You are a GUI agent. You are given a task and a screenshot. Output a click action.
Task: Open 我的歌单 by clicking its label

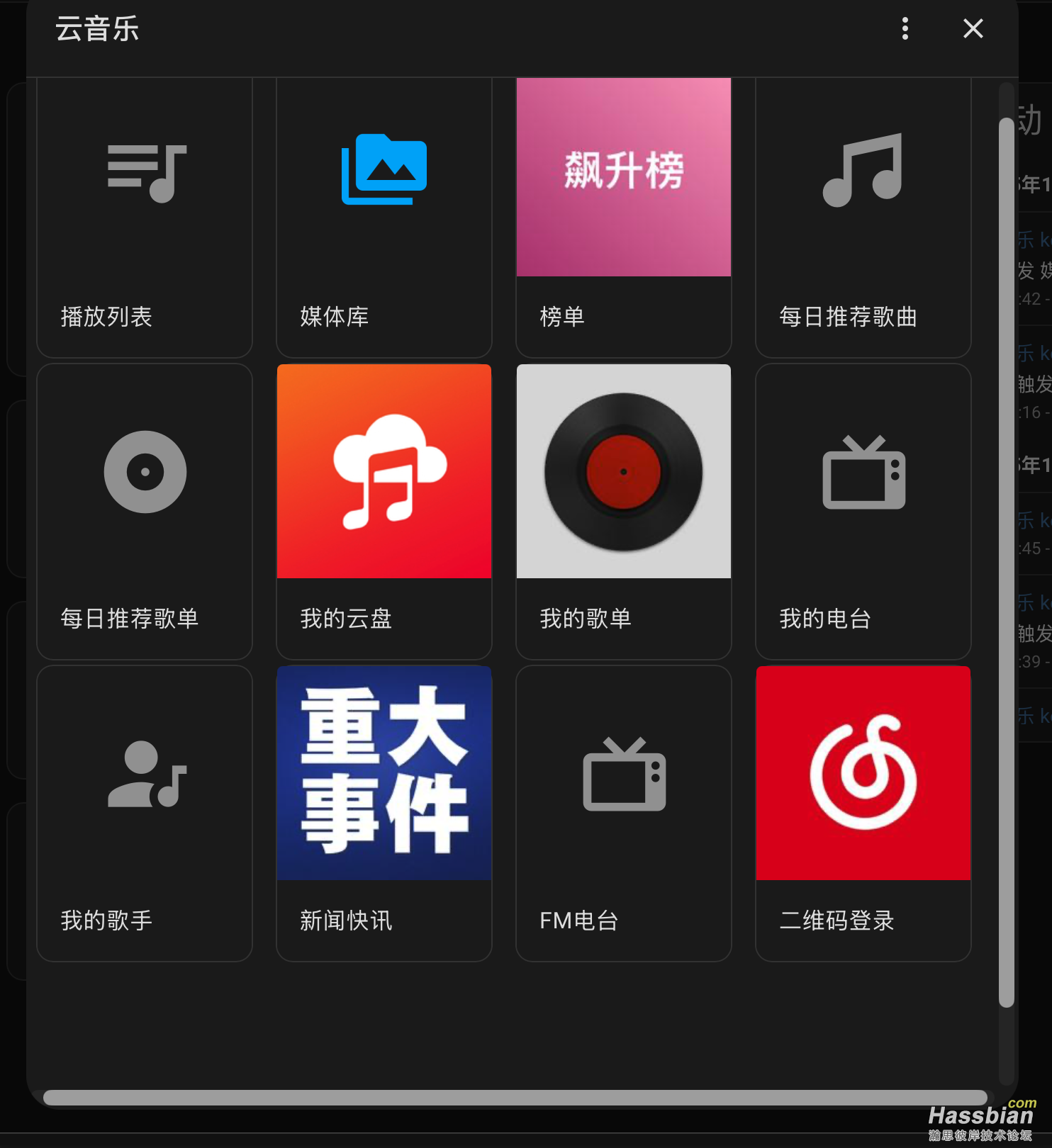click(x=586, y=619)
